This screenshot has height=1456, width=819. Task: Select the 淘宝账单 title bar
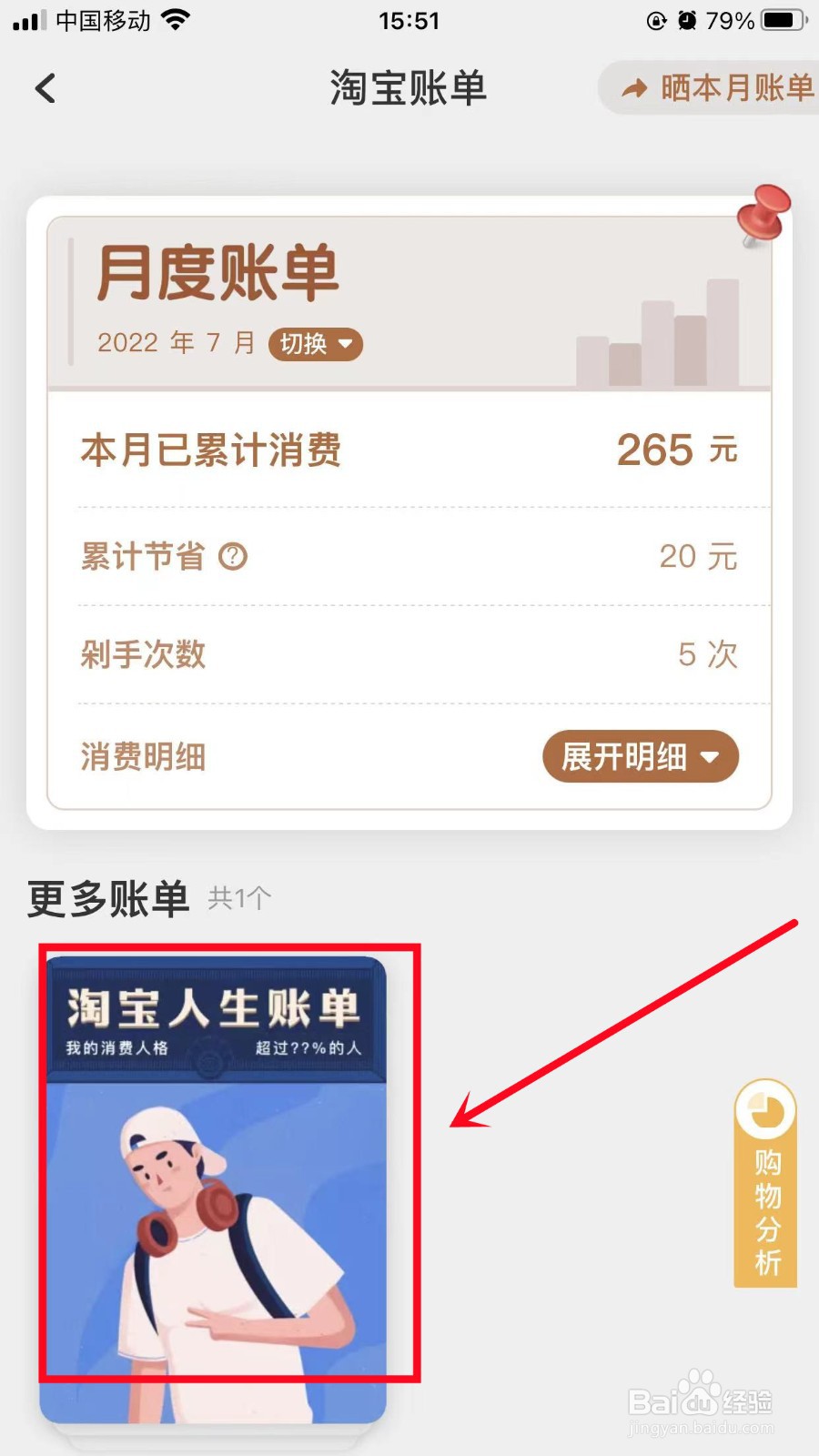(409, 88)
